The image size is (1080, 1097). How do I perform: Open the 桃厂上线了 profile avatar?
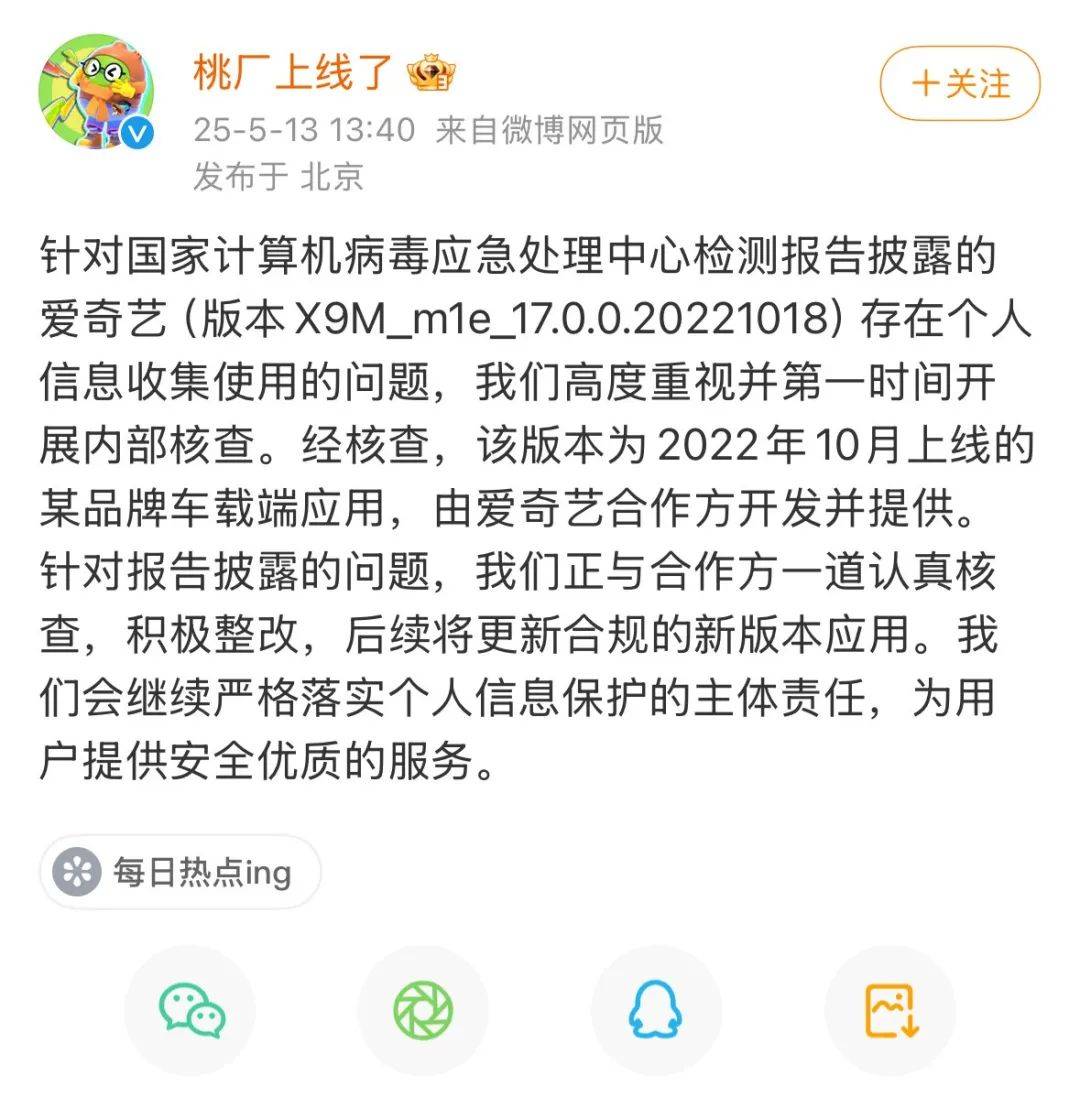pyautogui.click(x=96, y=92)
